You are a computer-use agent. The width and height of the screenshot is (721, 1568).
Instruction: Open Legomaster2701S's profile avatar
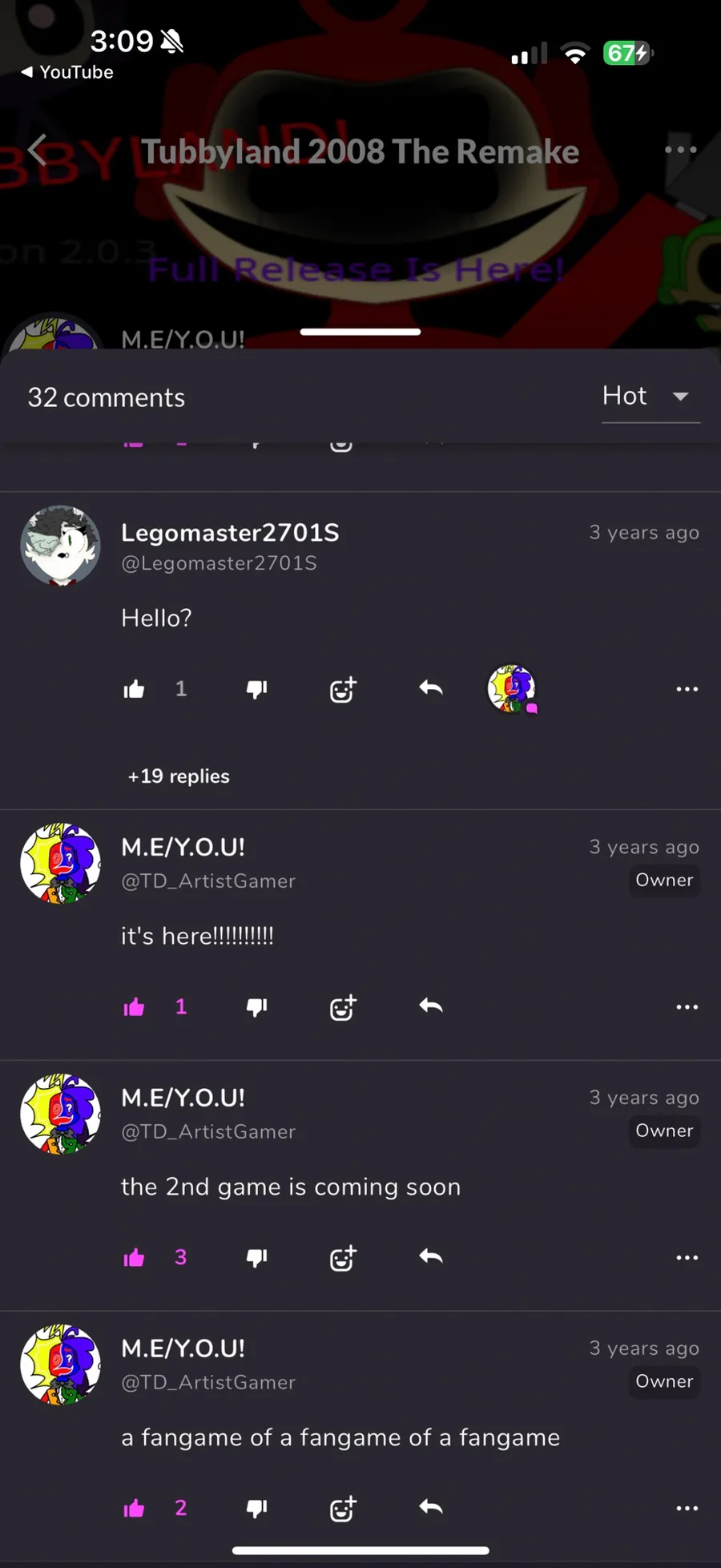60,546
